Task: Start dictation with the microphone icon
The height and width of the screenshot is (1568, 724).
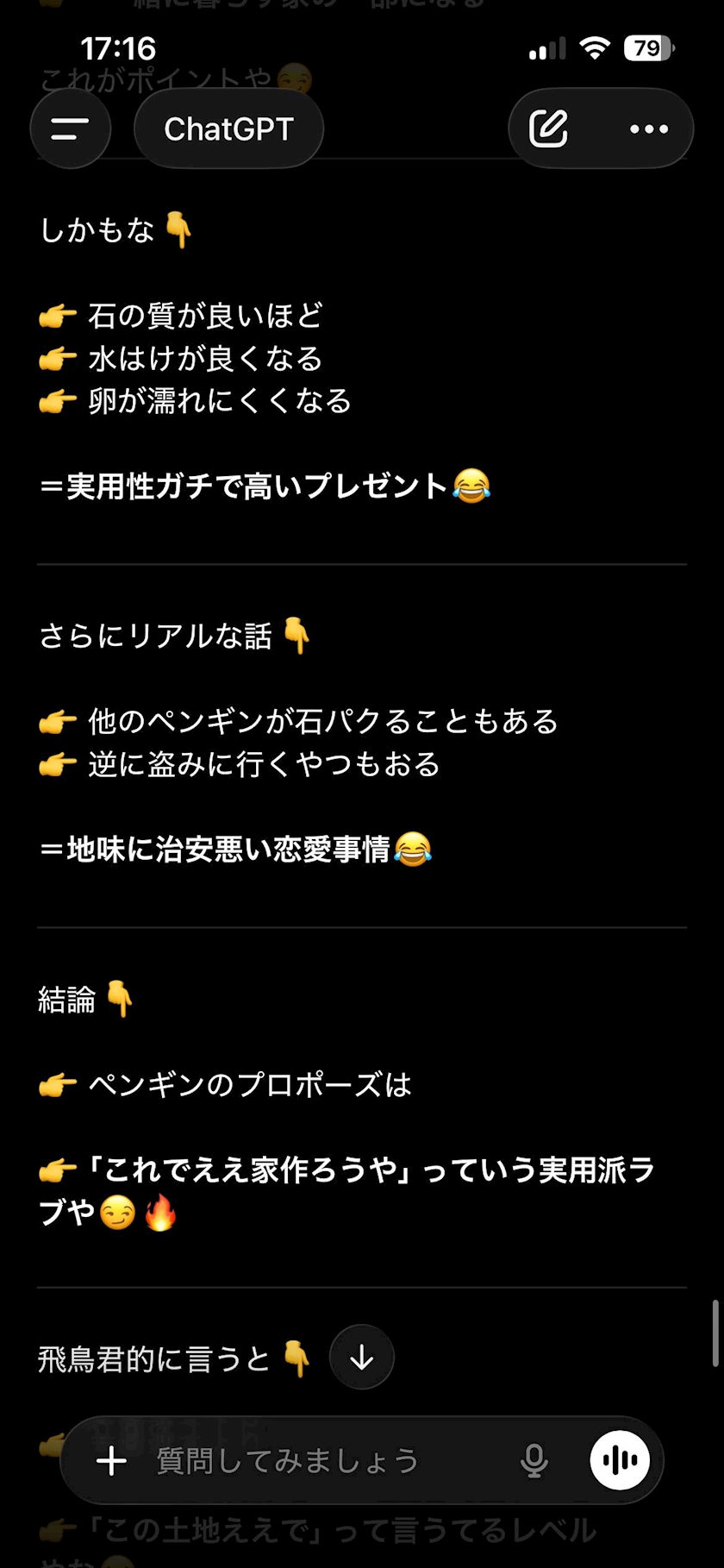Action: [x=534, y=1461]
